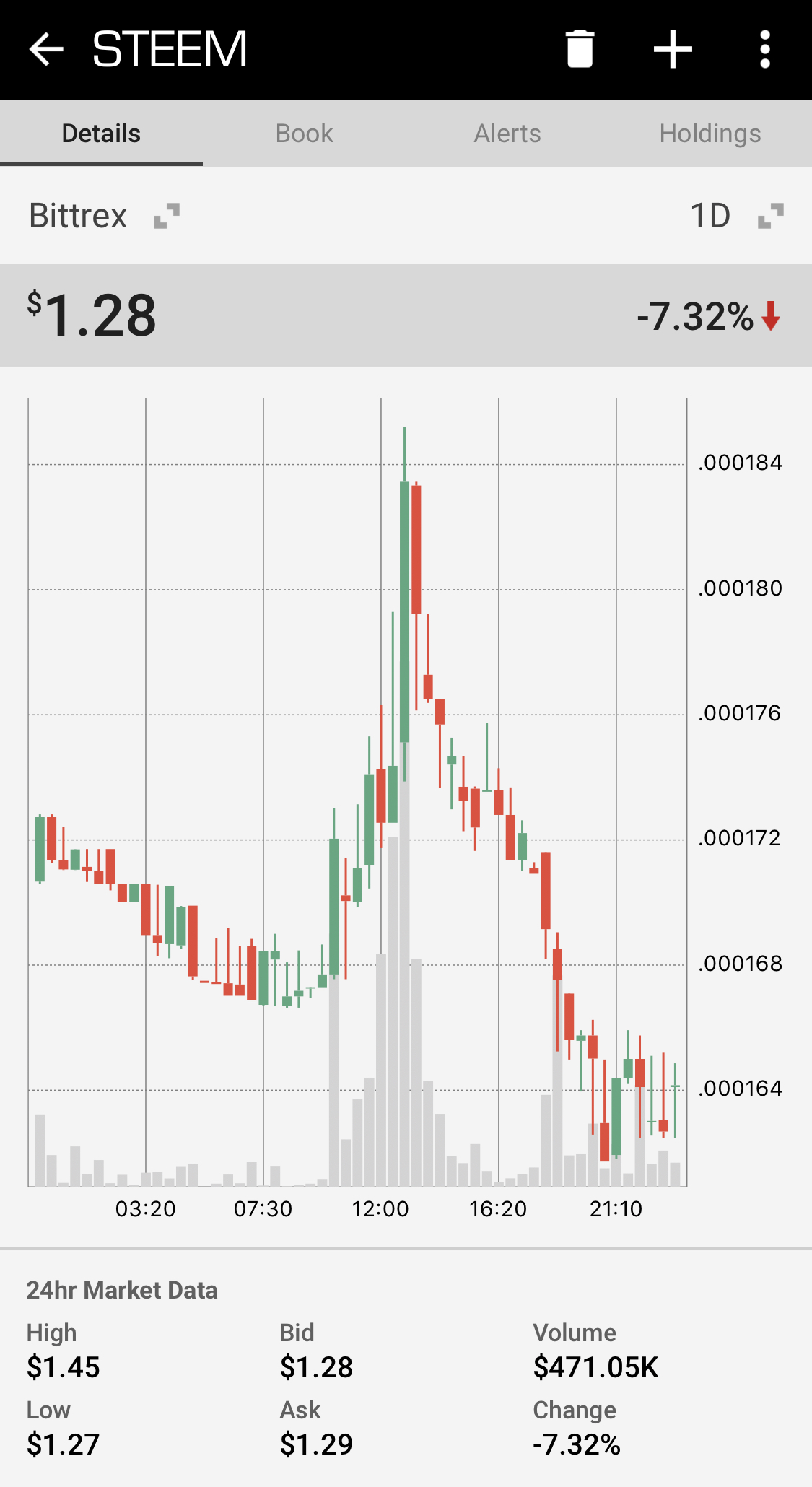
Task: Delete STEEM using the trash icon
Action: click(x=580, y=49)
